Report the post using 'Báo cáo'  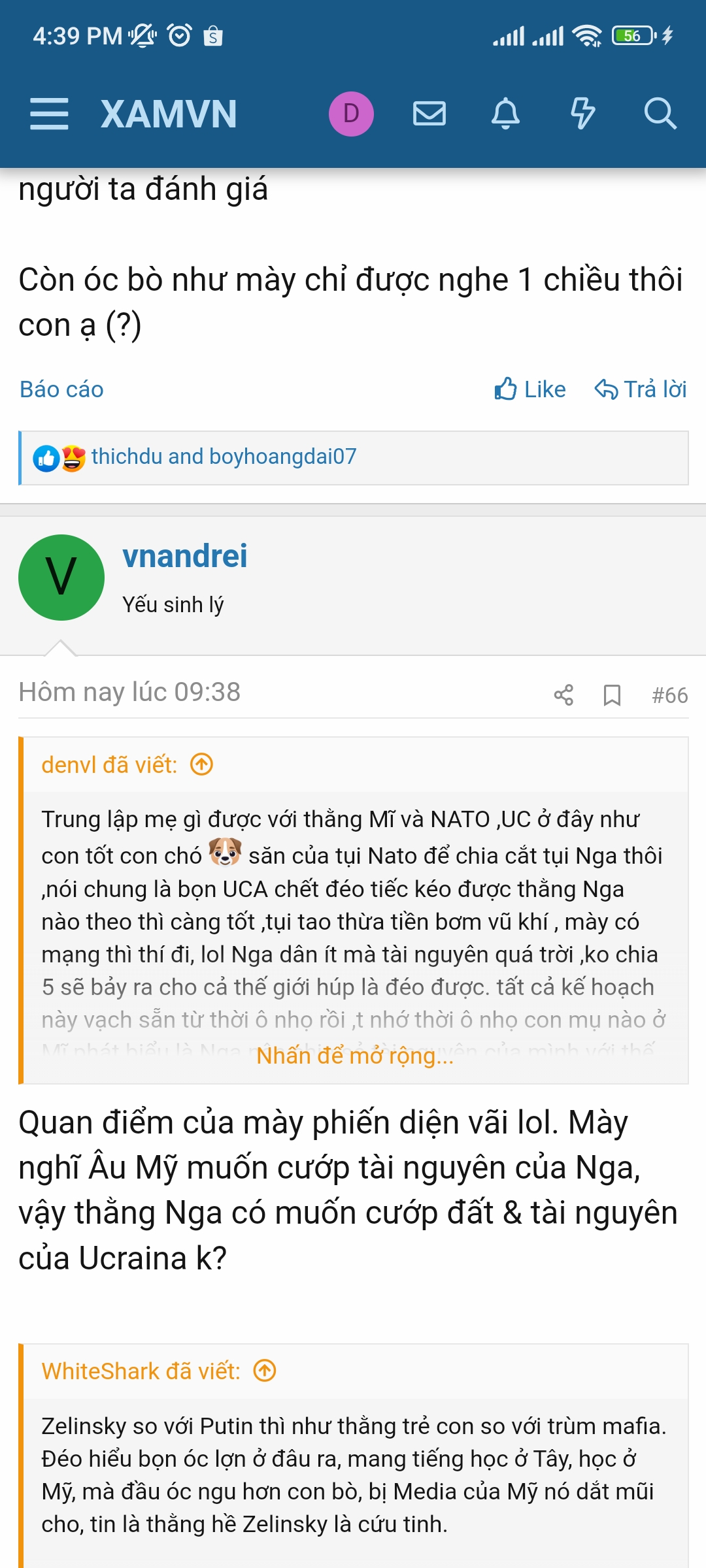61,389
